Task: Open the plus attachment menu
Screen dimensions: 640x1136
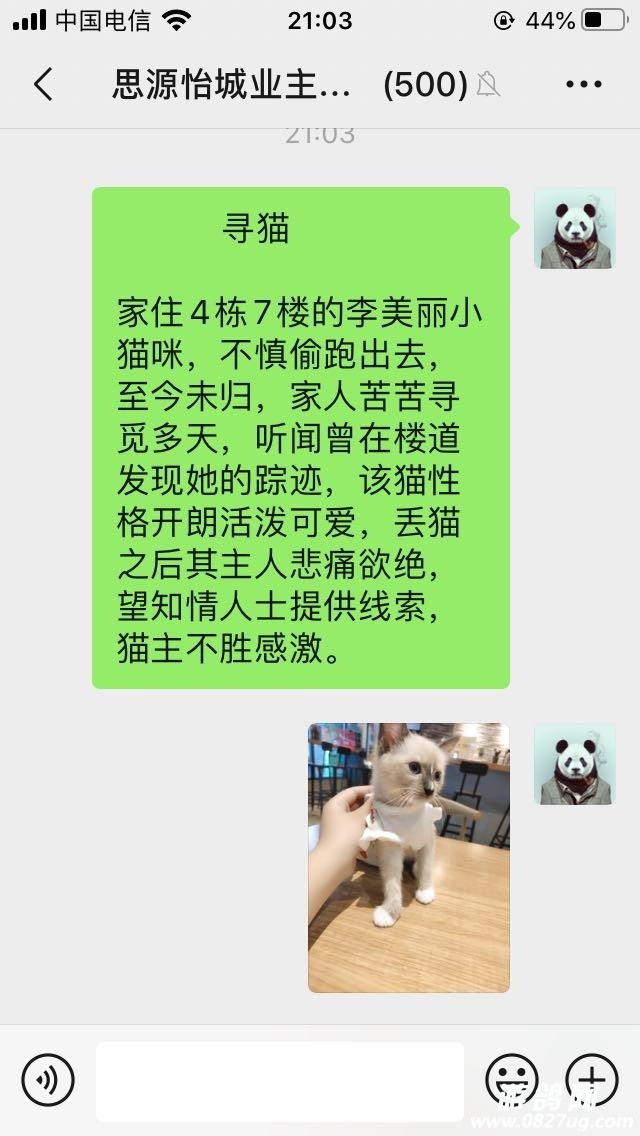Action: pyautogui.click(x=592, y=1080)
